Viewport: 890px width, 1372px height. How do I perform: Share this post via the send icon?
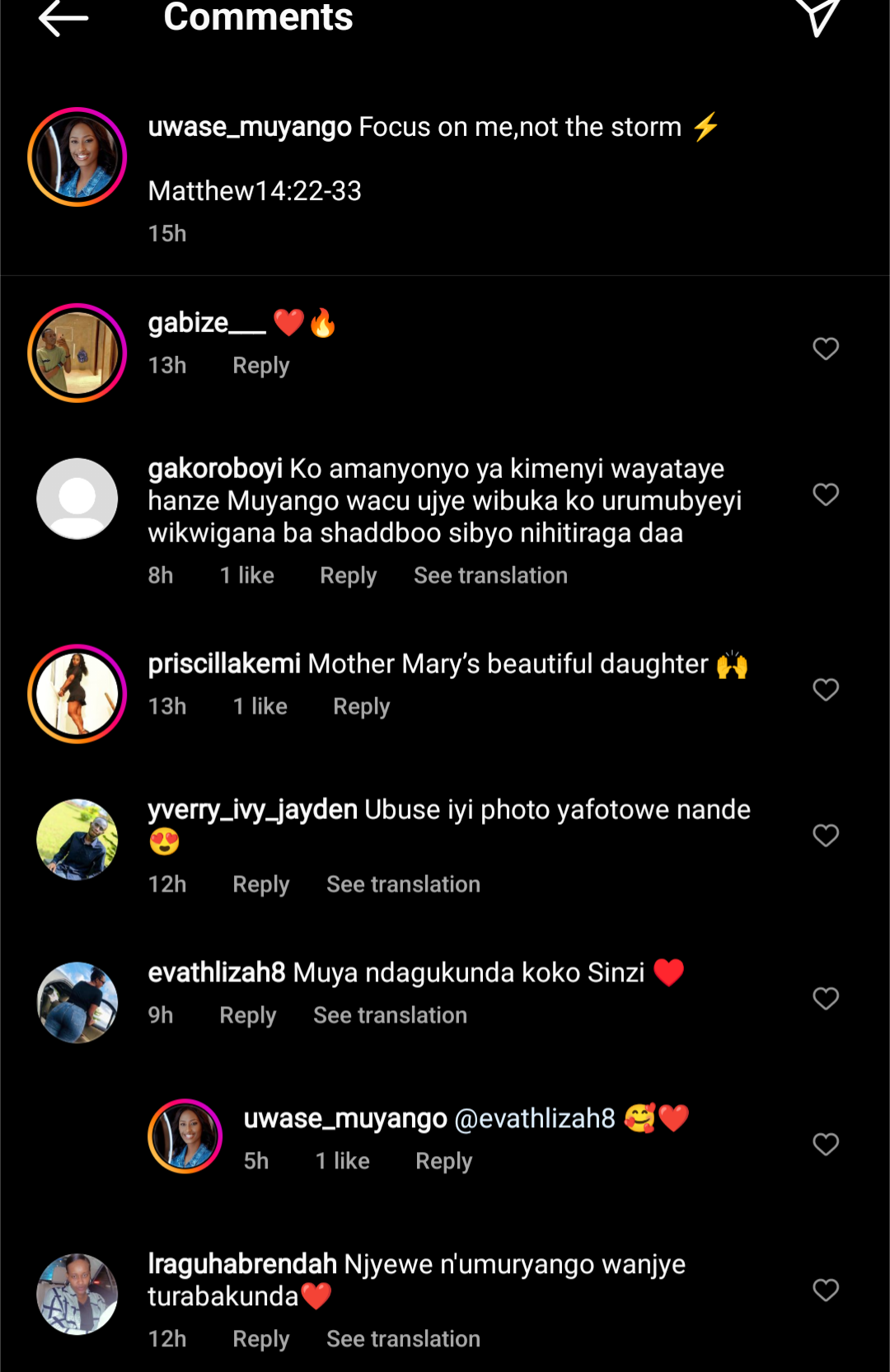[817, 17]
